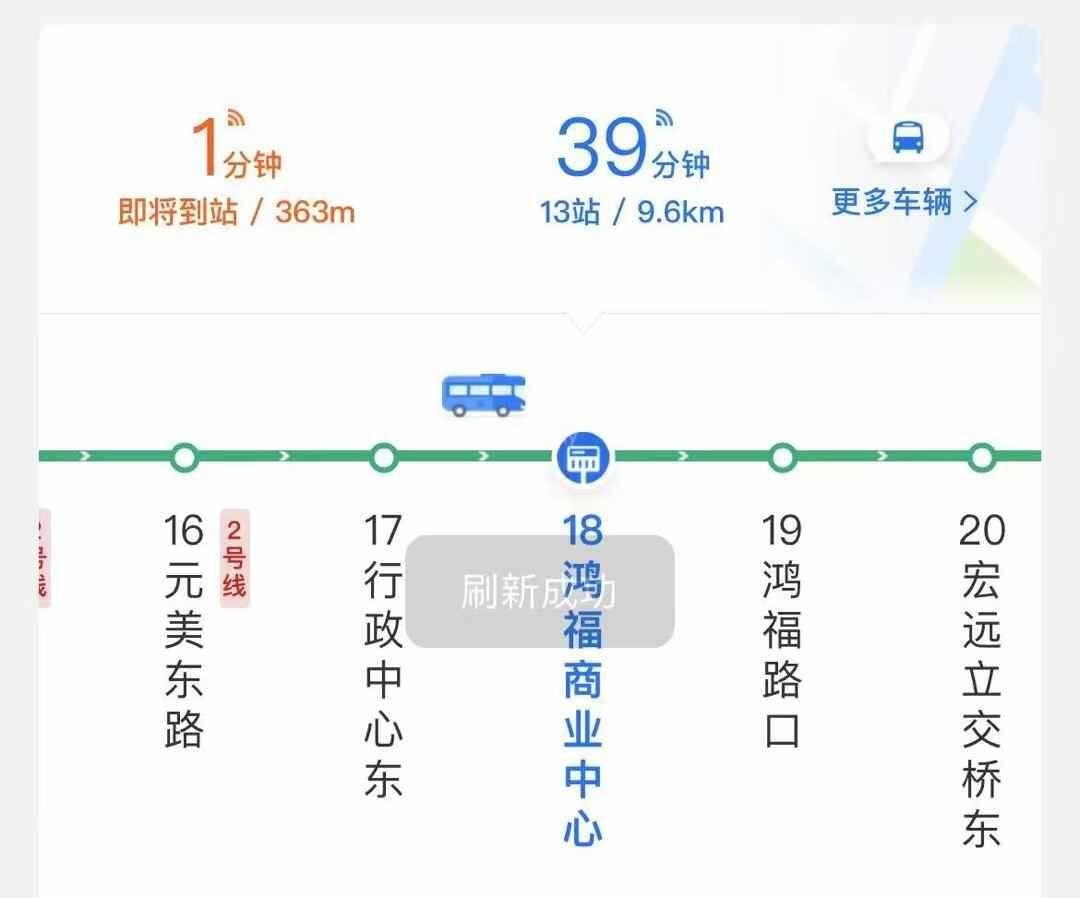Image resolution: width=1080 pixels, height=898 pixels.
Task: Tap the bus icon on the route line
Action: (483, 394)
